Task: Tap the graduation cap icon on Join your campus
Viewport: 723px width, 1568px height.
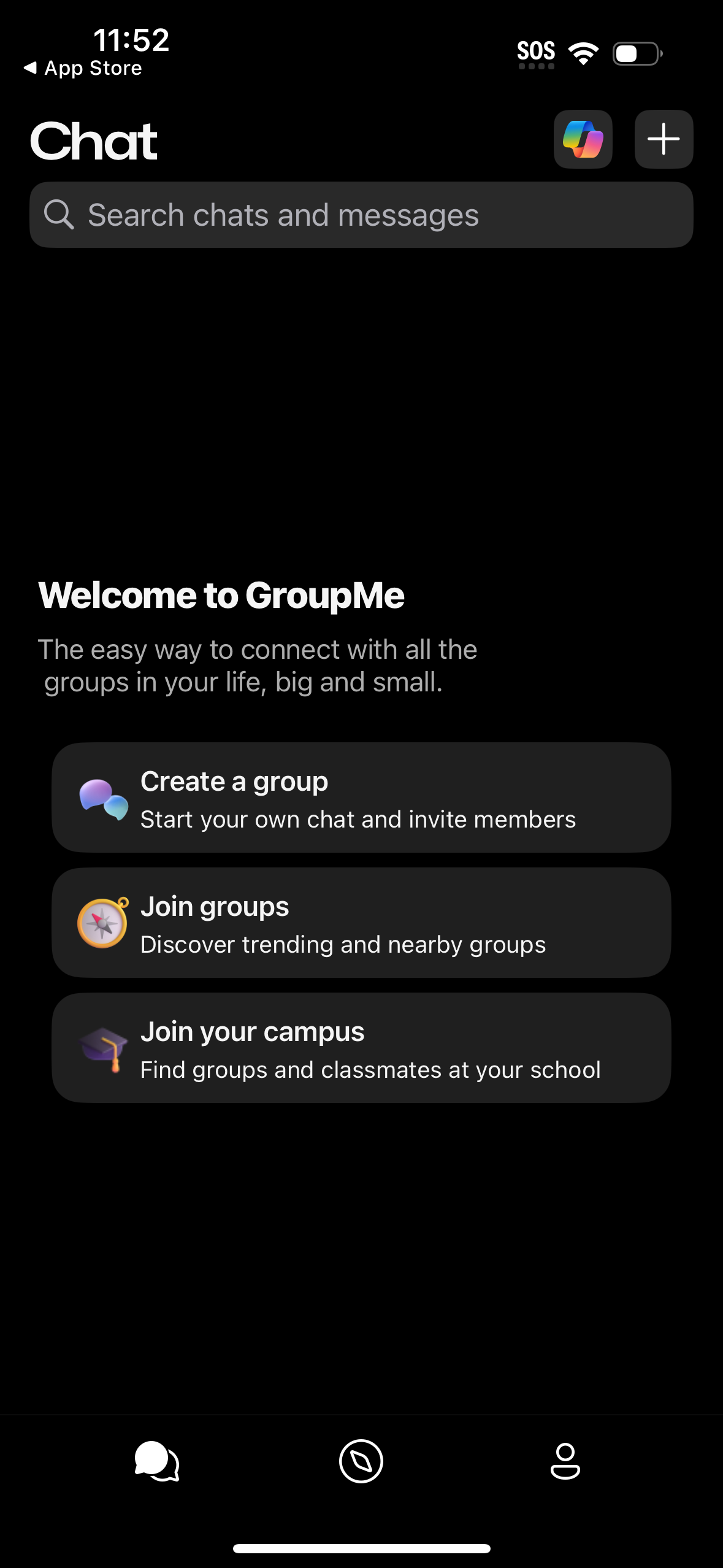Action: [102, 1048]
